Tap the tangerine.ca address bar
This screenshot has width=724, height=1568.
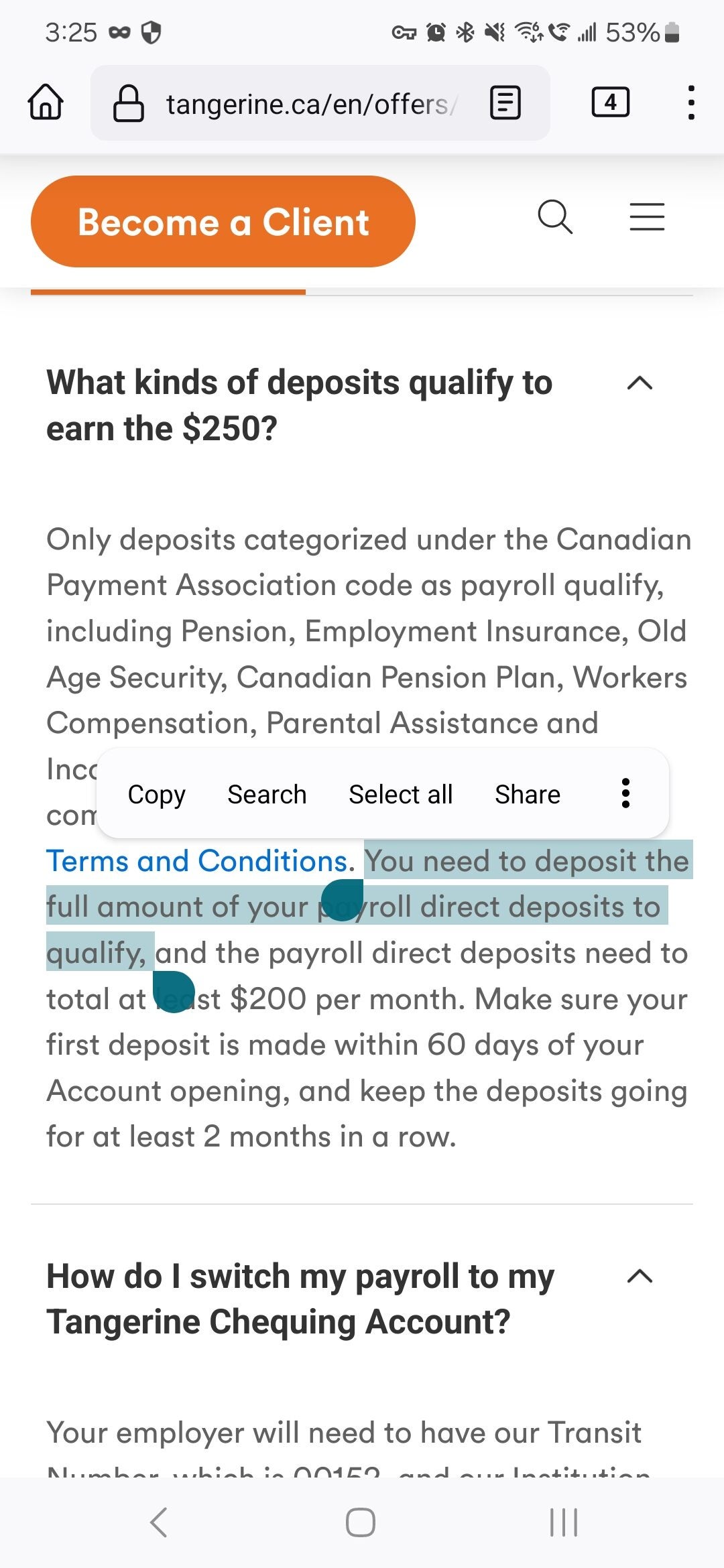point(308,104)
